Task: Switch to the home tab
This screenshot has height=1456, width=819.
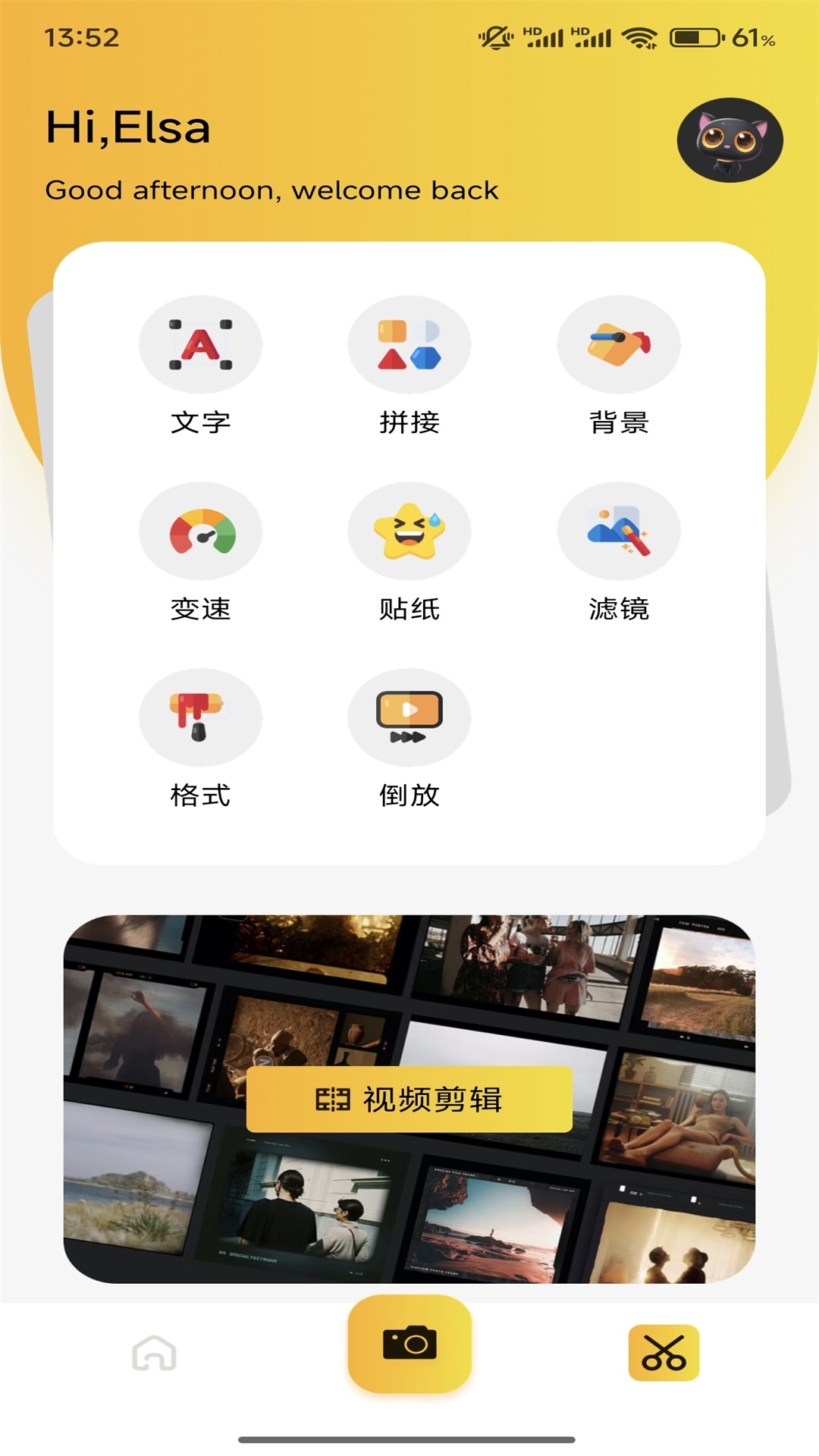Action: click(154, 1354)
